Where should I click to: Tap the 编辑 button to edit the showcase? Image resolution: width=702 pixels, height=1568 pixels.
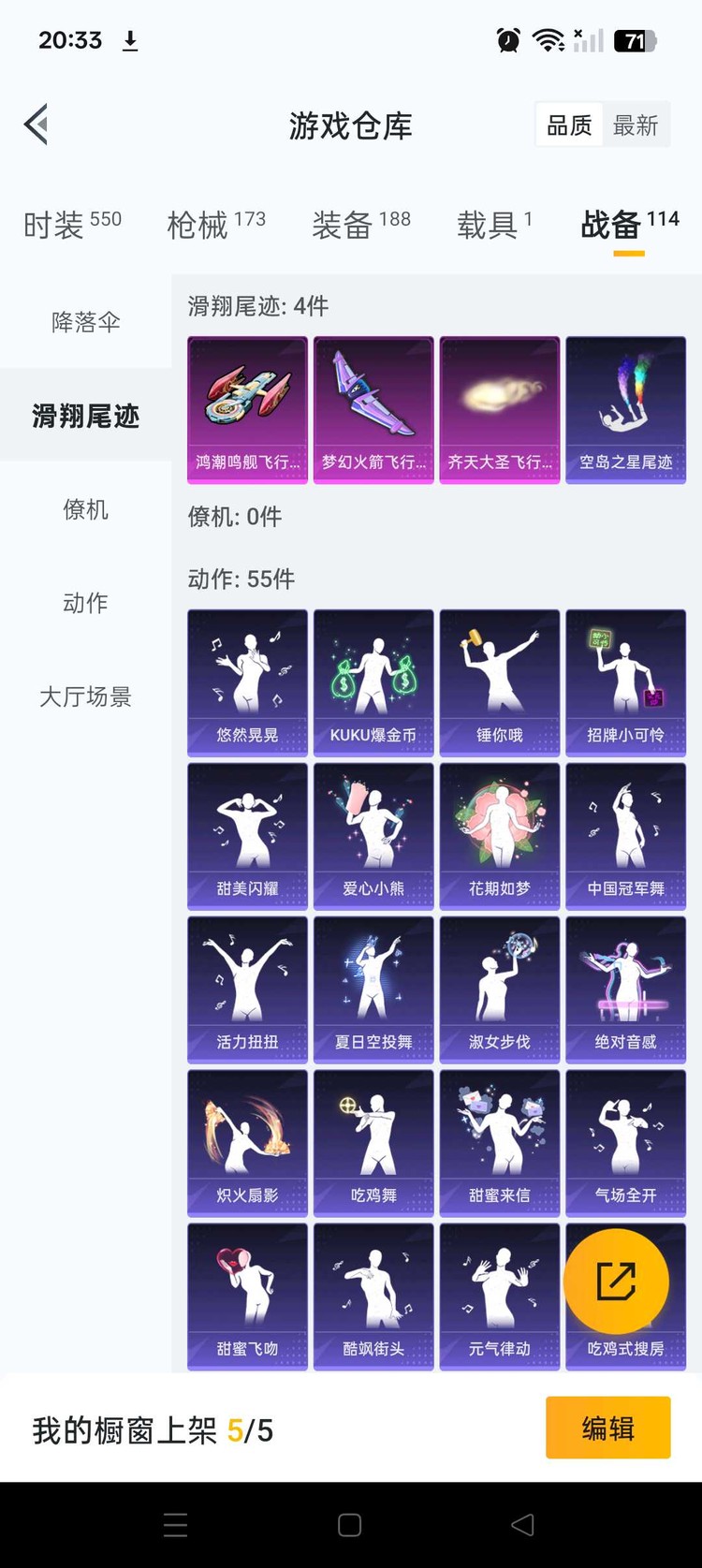(x=607, y=1428)
